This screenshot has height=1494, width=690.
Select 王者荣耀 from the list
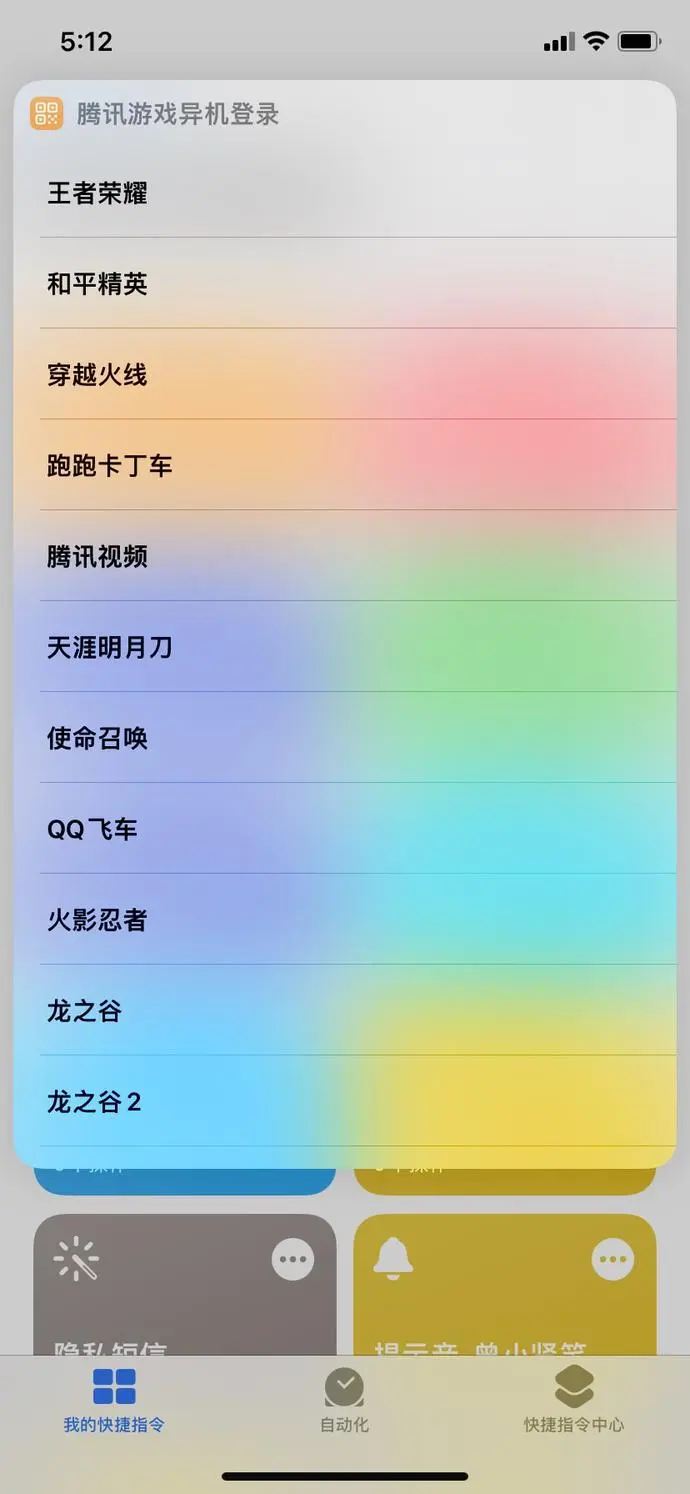pos(345,193)
